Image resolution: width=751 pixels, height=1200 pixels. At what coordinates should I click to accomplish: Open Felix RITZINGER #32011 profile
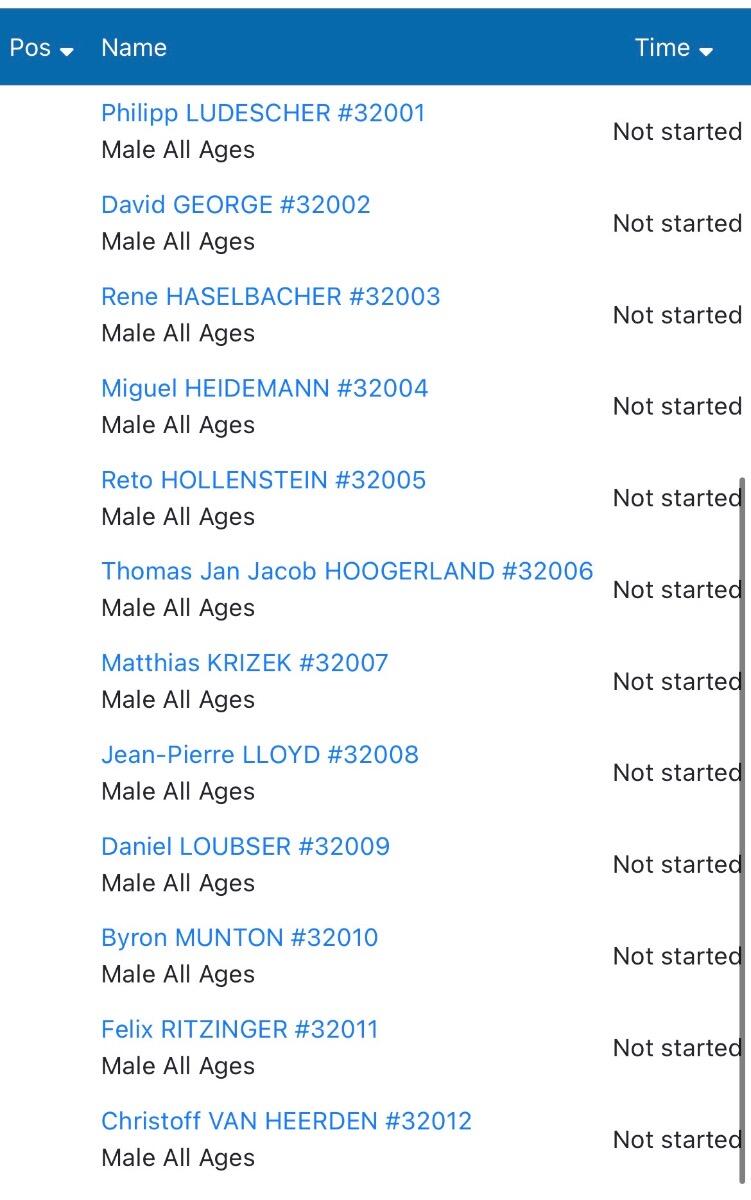(x=239, y=1029)
